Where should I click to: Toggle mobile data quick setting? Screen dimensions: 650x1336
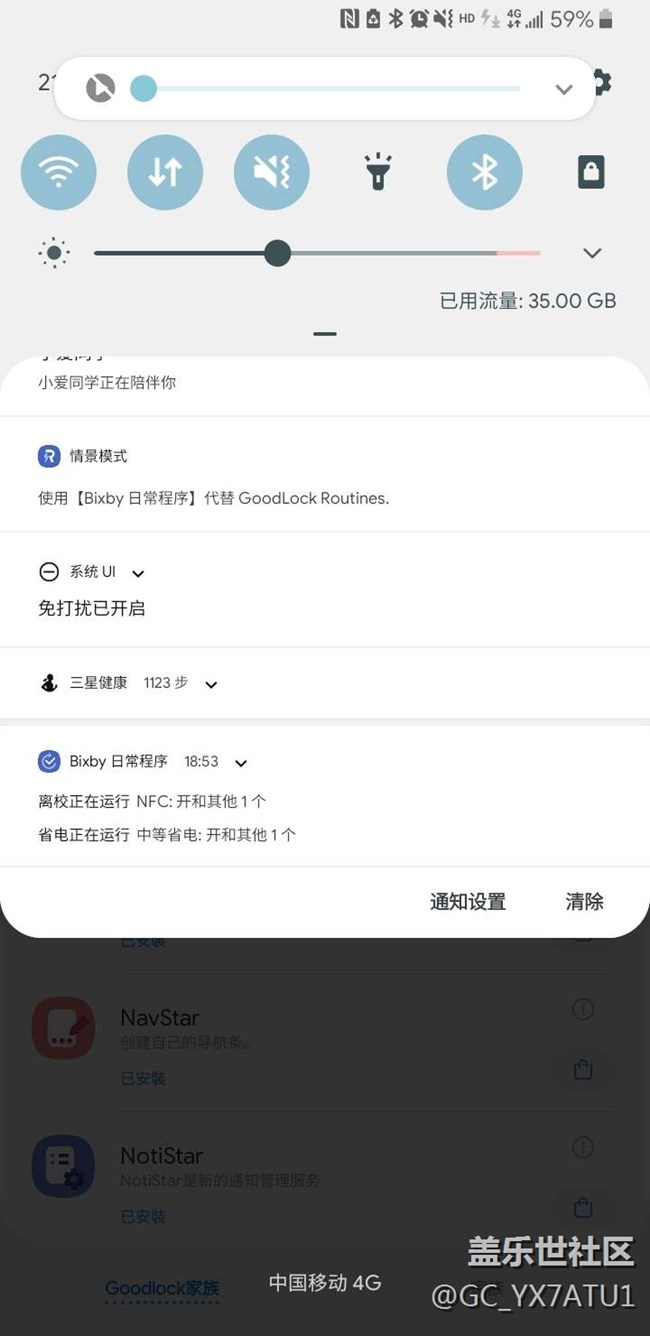[165, 173]
